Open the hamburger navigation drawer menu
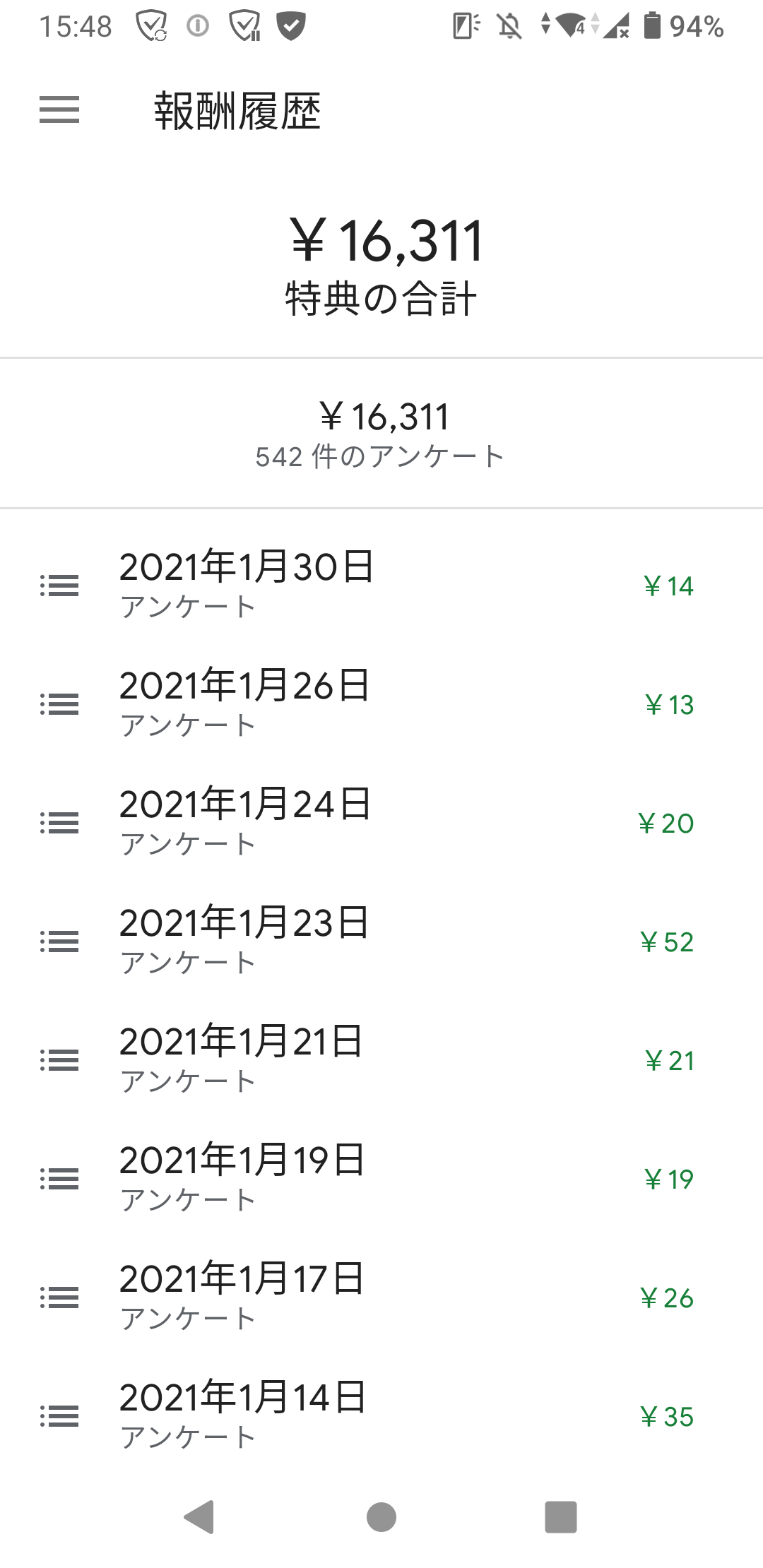Image resolution: width=763 pixels, height=1568 pixels. click(59, 110)
